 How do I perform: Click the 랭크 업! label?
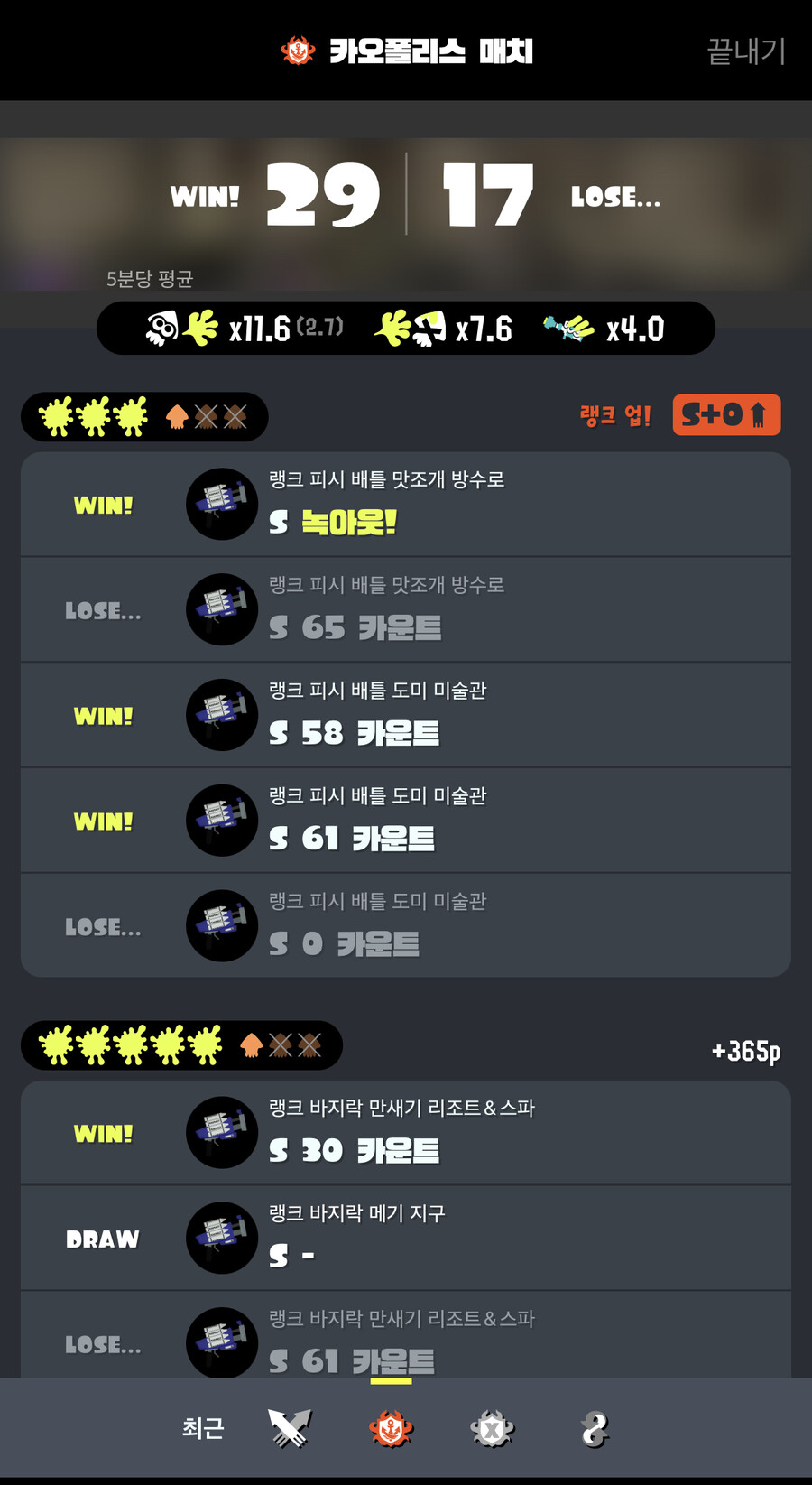(x=614, y=415)
